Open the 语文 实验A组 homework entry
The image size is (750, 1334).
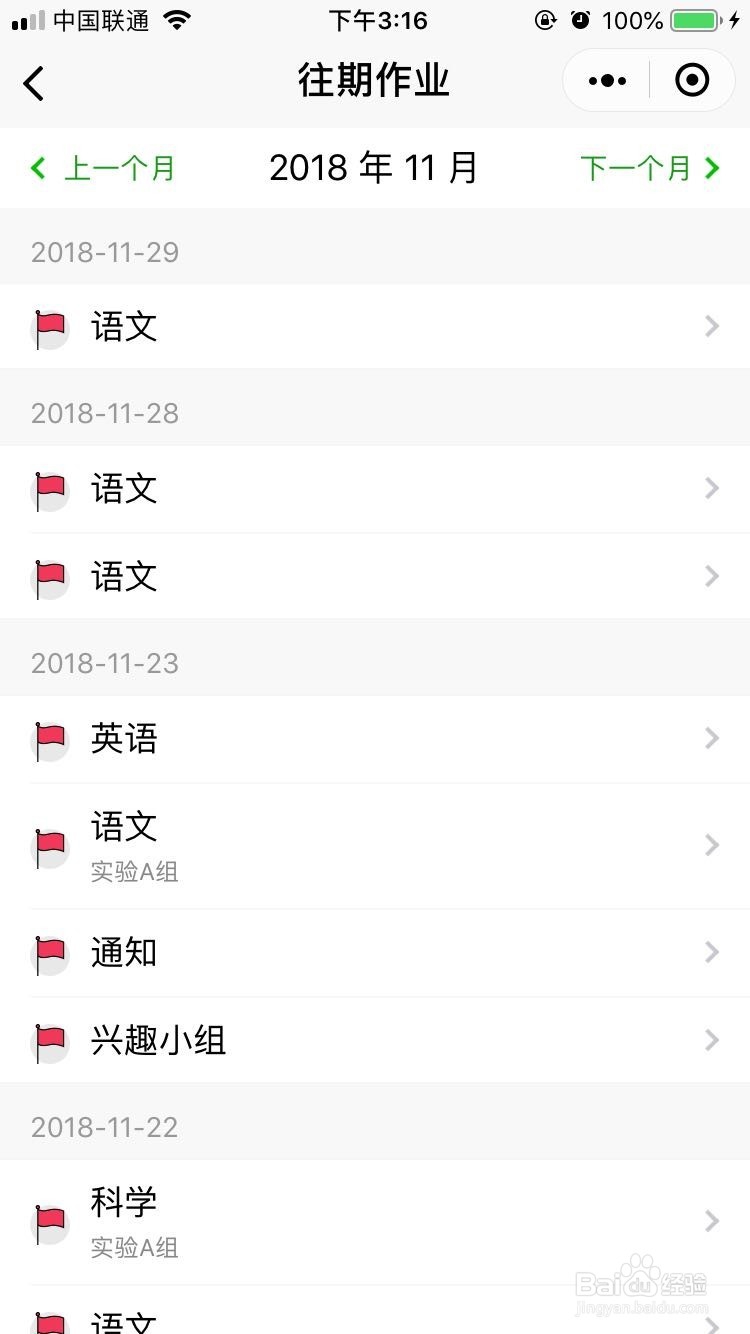point(375,845)
